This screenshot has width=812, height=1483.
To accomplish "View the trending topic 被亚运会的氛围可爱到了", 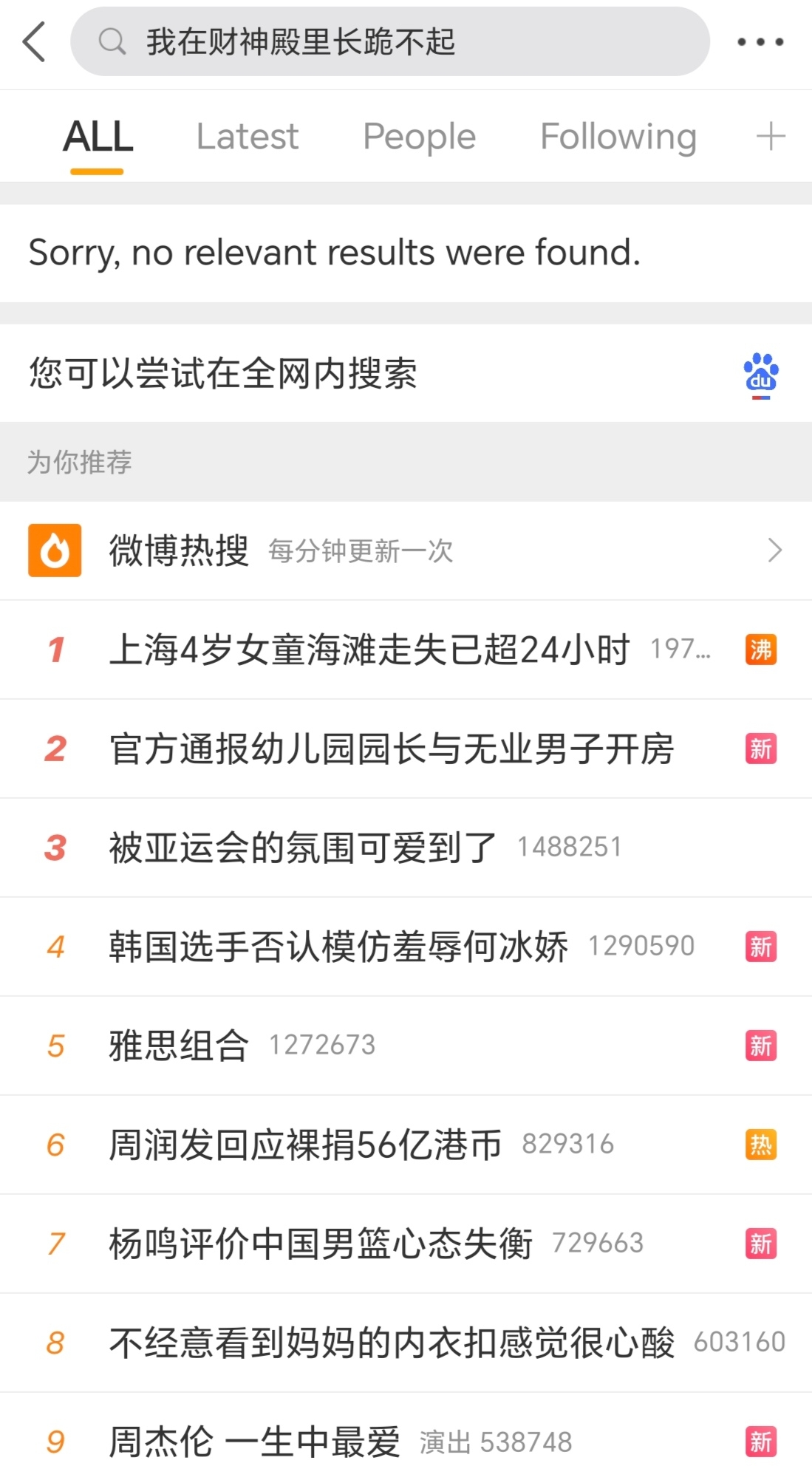I will [x=303, y=848].
